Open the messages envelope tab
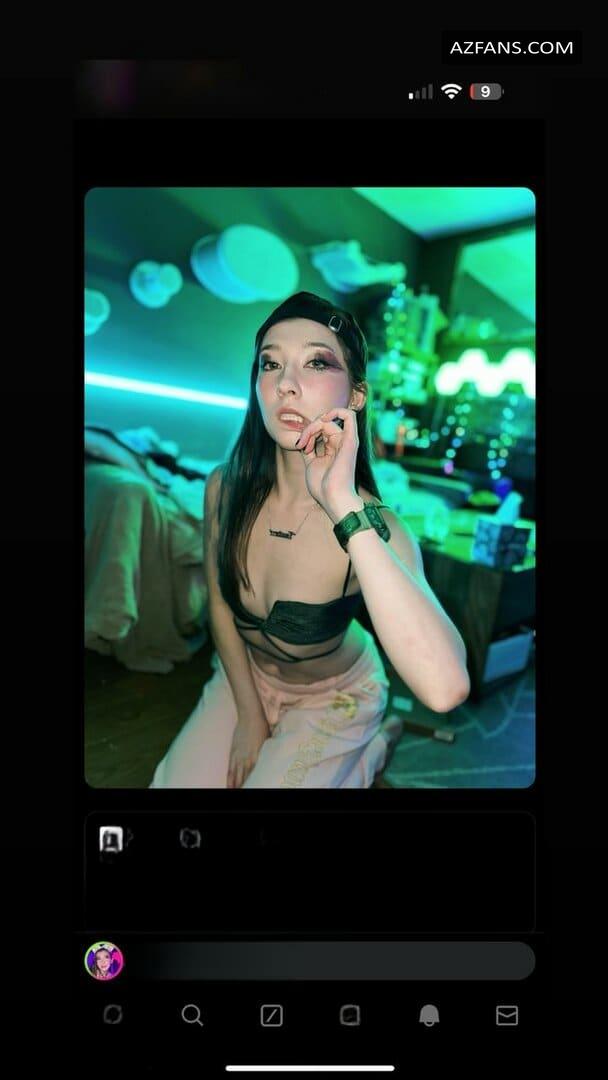This screenshot has width=608, height=1080. [507, 1015]
